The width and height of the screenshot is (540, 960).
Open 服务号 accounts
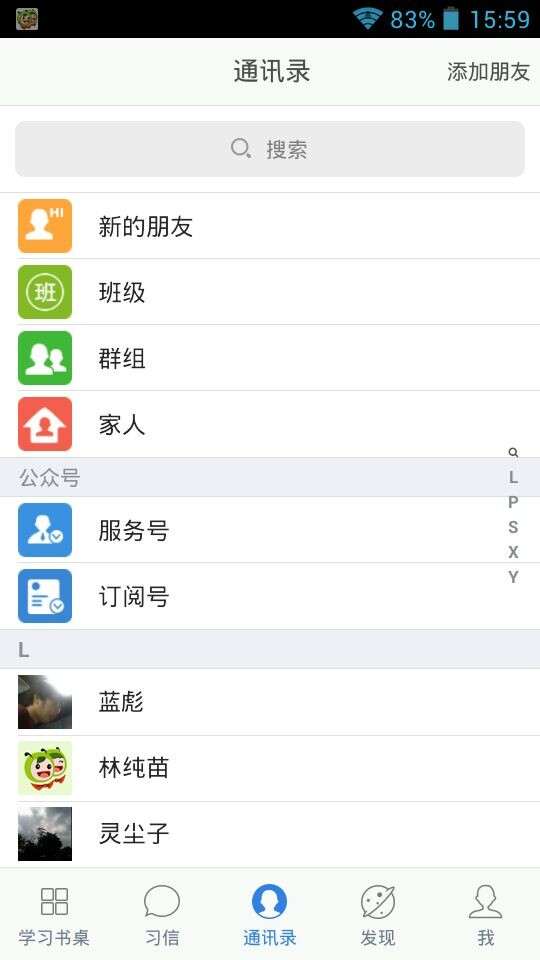(x=270, y=530)
